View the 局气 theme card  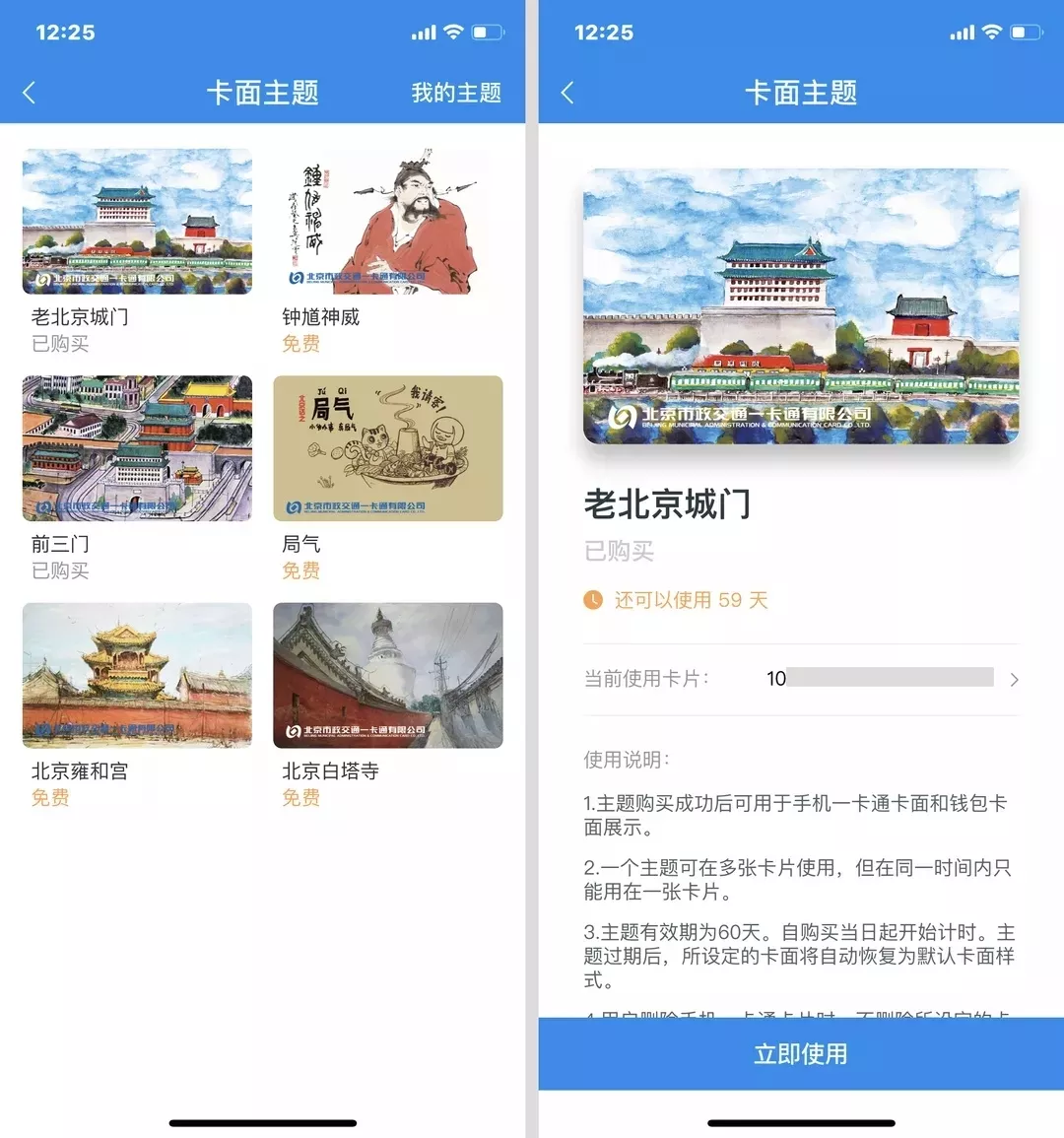[388, 448]
